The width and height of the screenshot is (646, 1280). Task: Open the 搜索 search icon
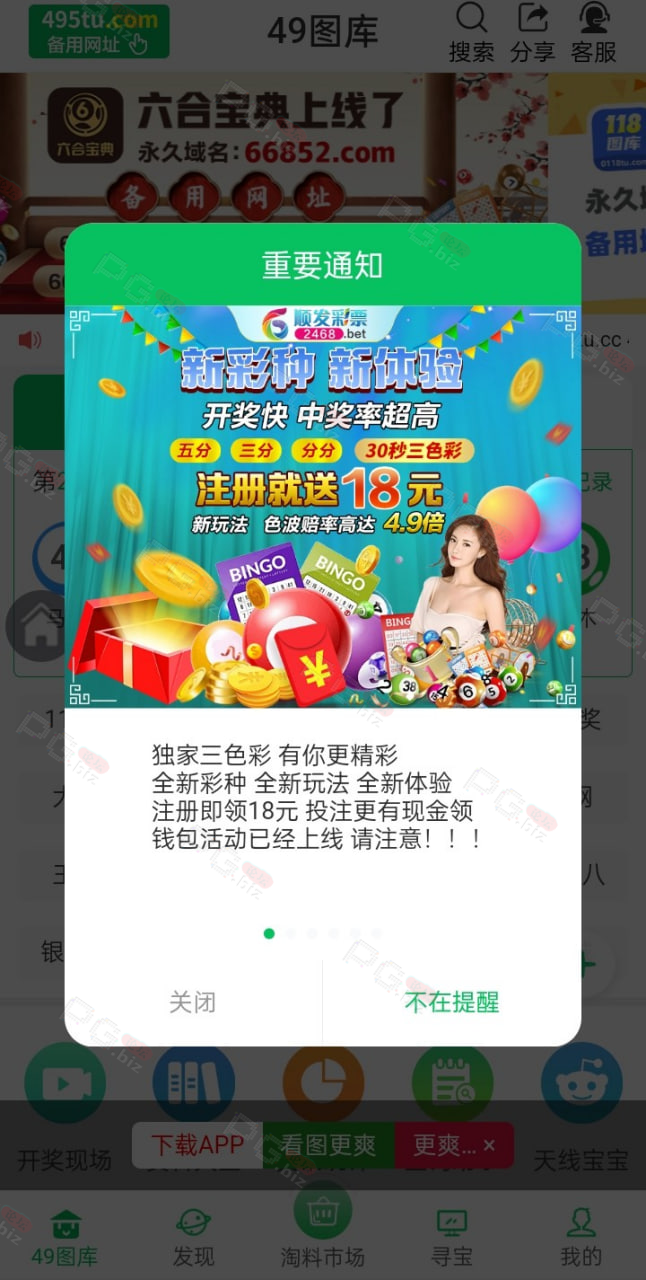(x=471, y=33)
